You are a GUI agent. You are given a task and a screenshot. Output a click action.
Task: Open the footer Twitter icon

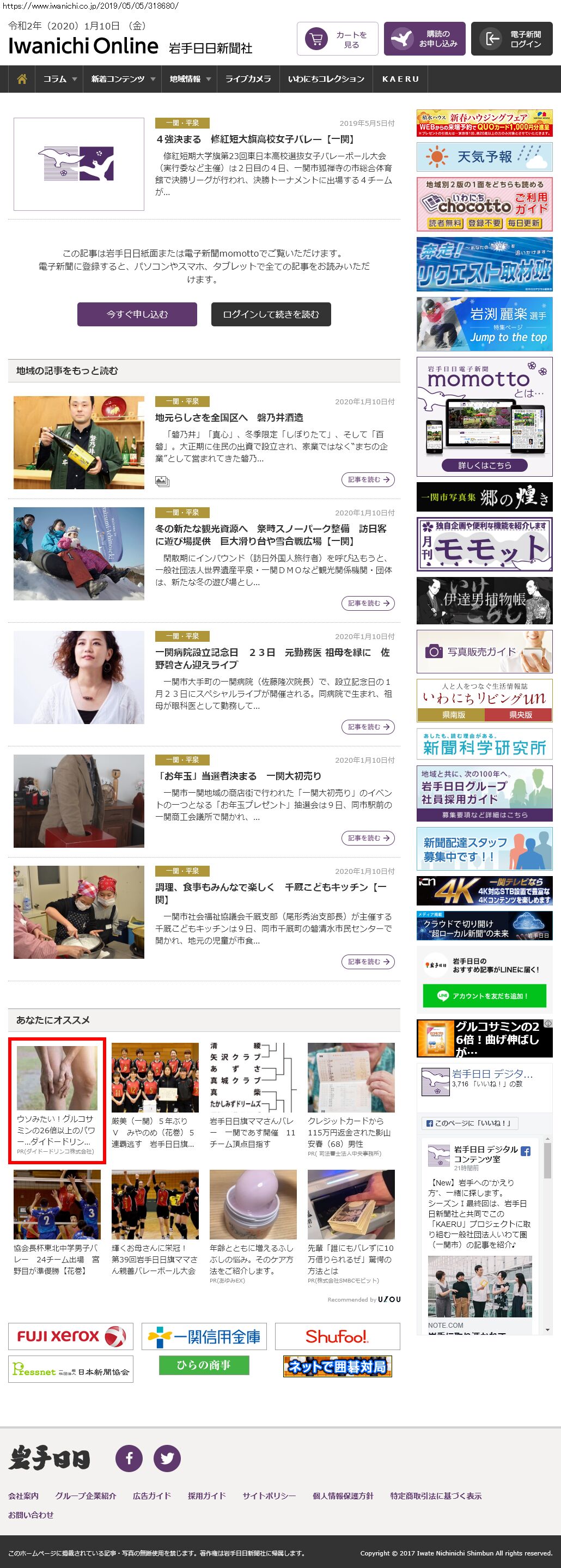167,1458
